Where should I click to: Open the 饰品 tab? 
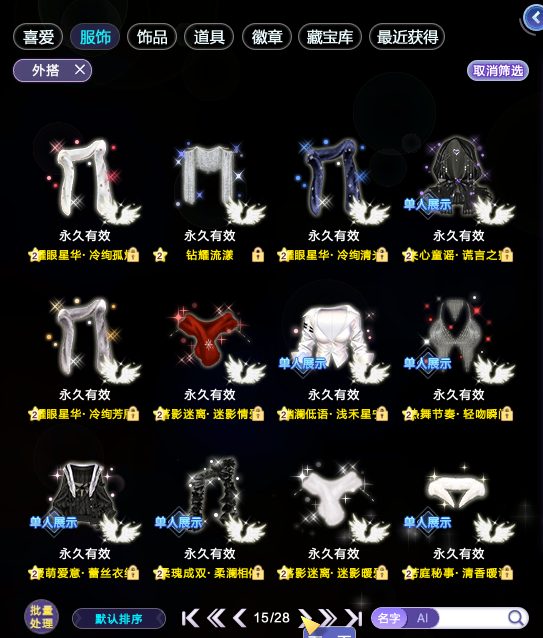[x=152, y=37]
